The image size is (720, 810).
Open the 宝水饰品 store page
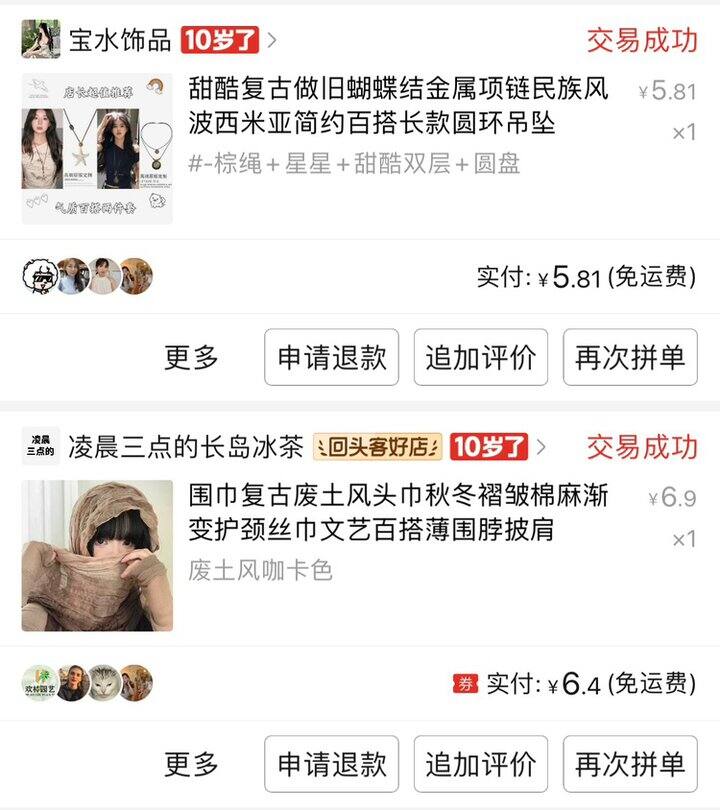coord(120,41)
